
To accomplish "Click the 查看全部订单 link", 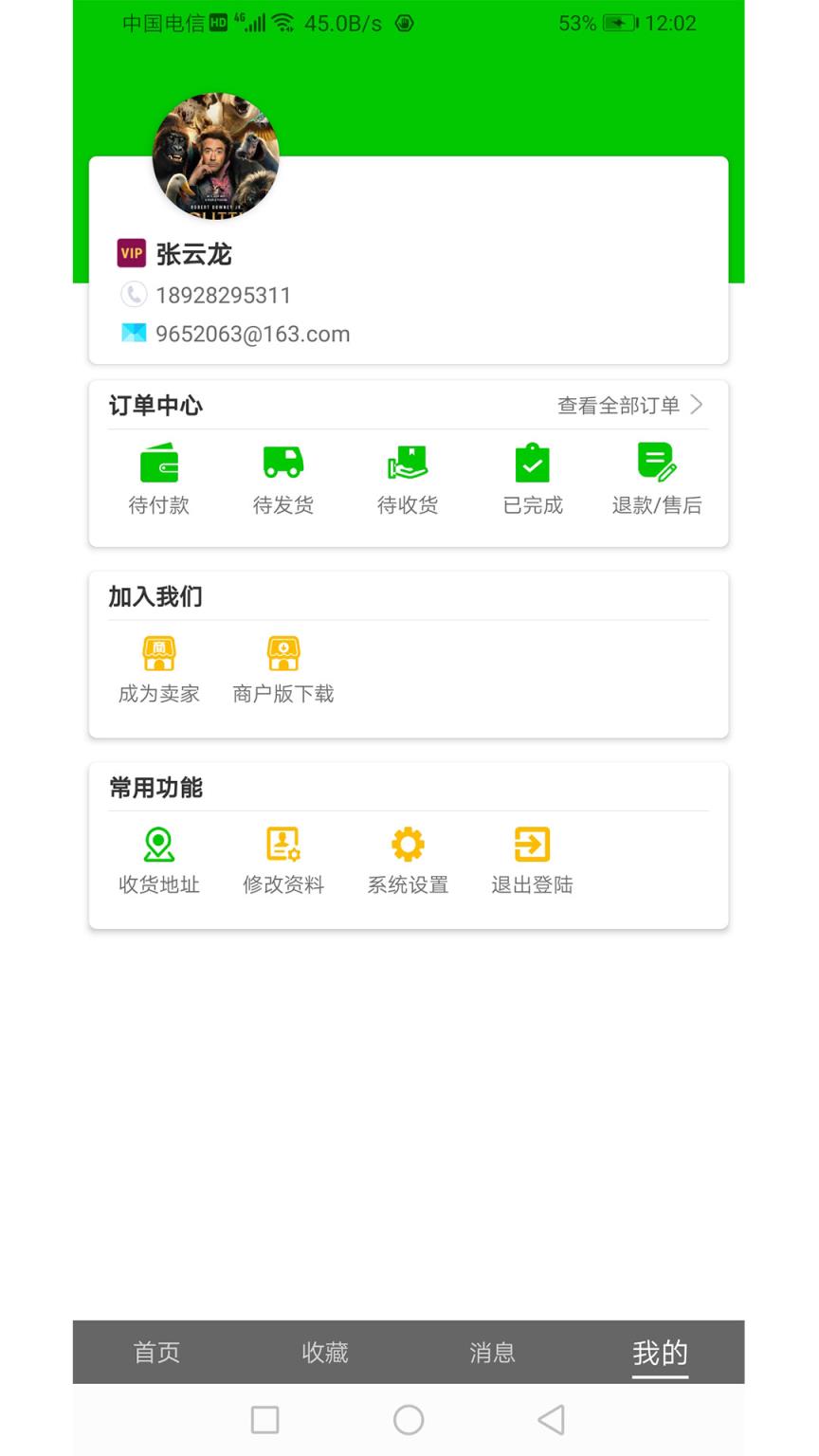I will click(618, 405).
